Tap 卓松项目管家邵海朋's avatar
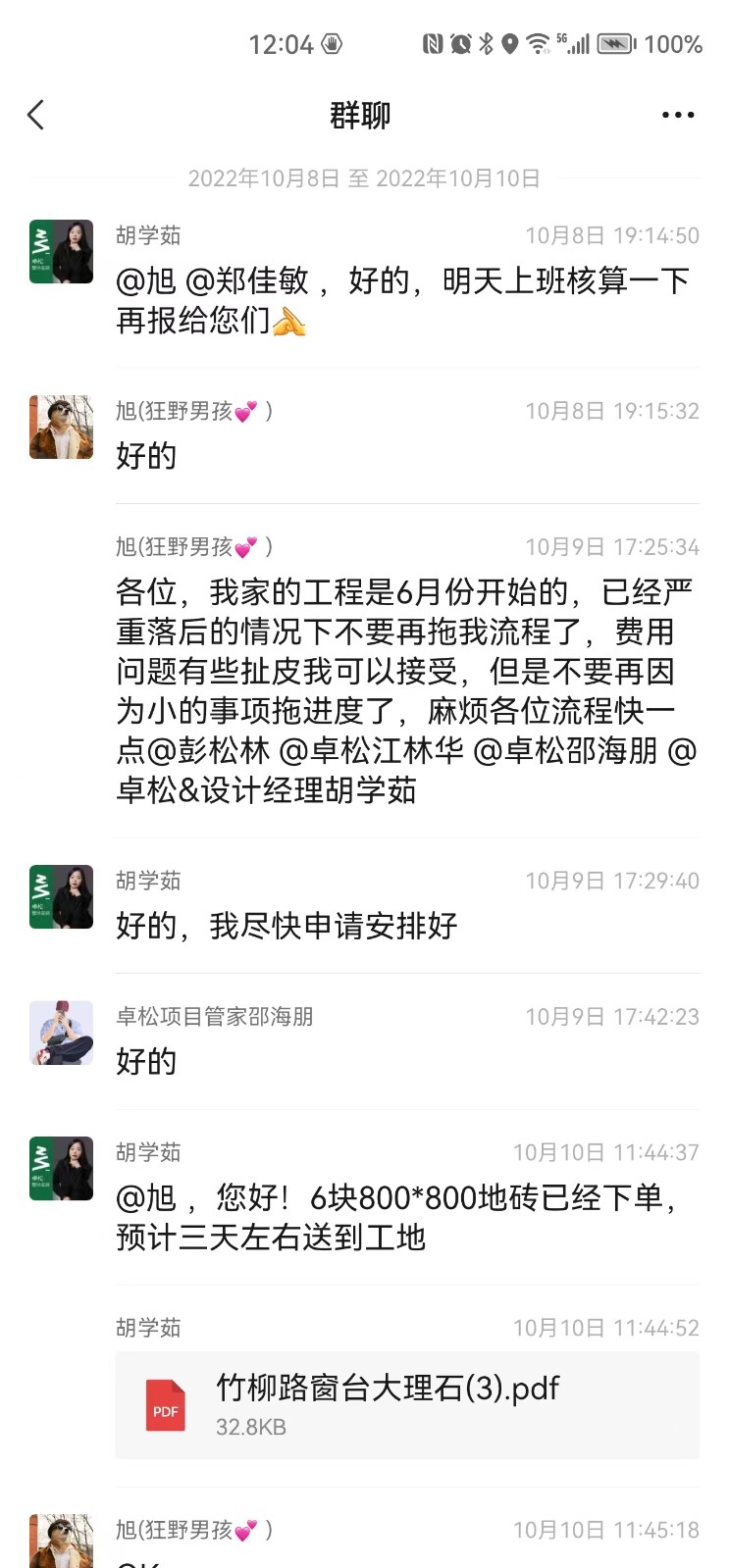Viewport: 729px width, 1568px height. (61, 1033)
